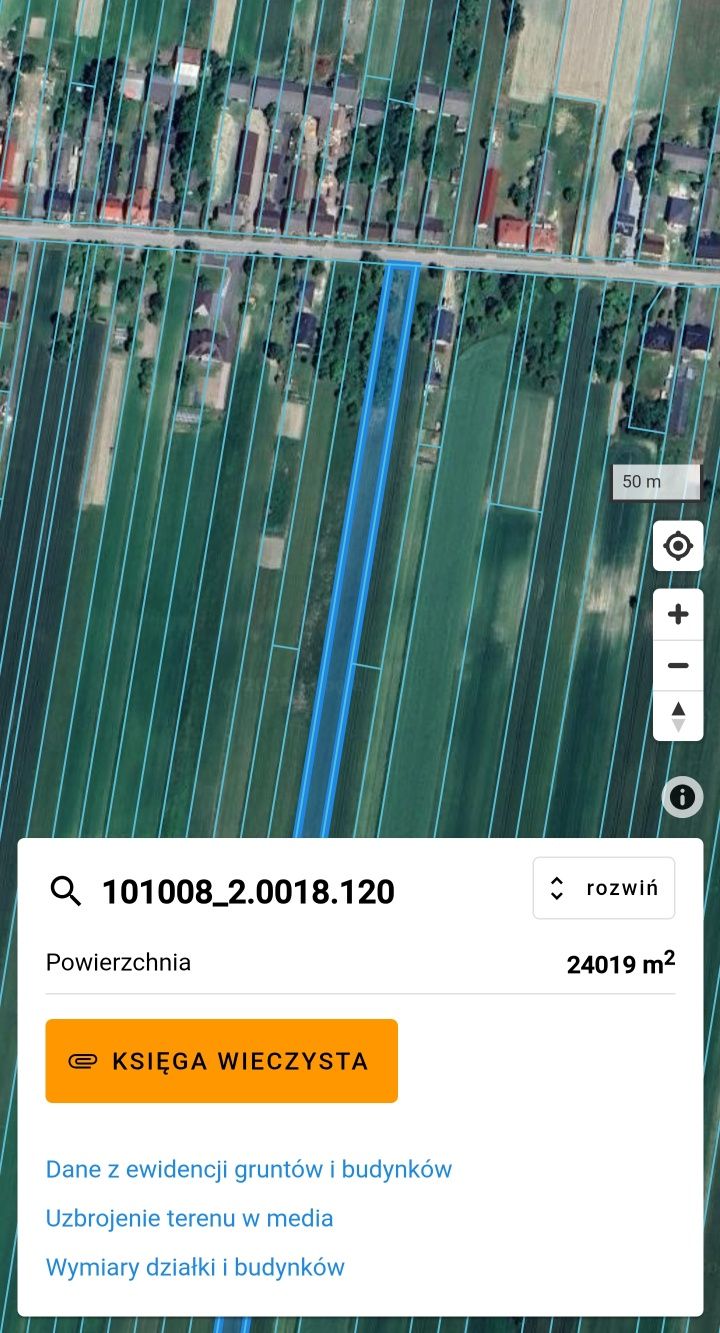Open the map info icon

coord(682,797)
